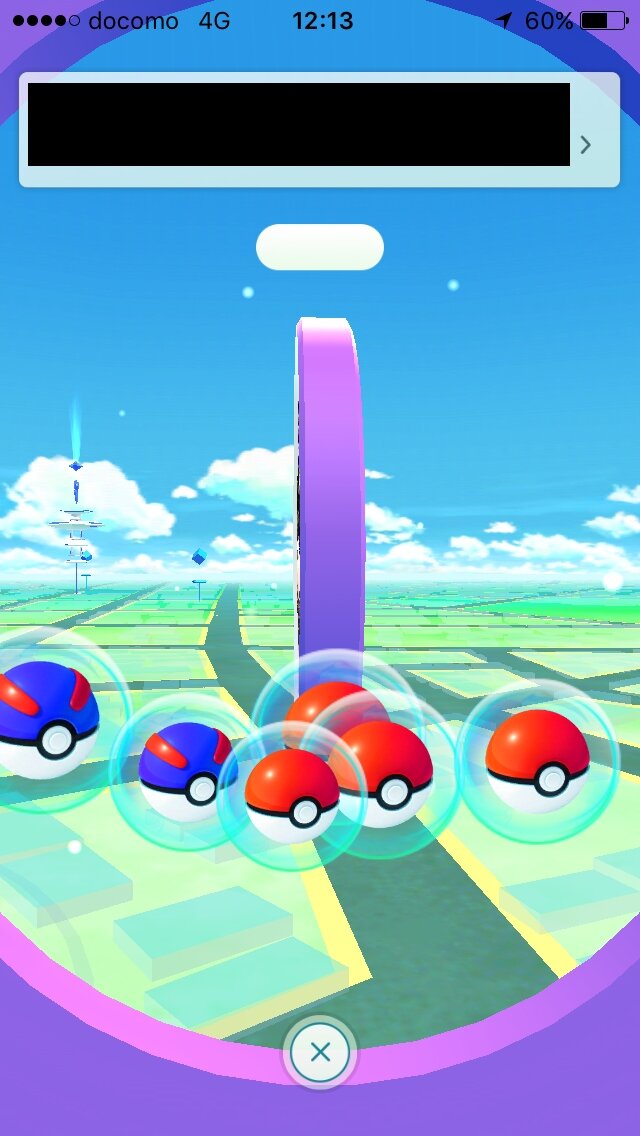Open PokéStop details via the banner chevron
Image resolution: width=640 pixels, height=1136 pixels.
pyautogui.click(x=586, y=145)
